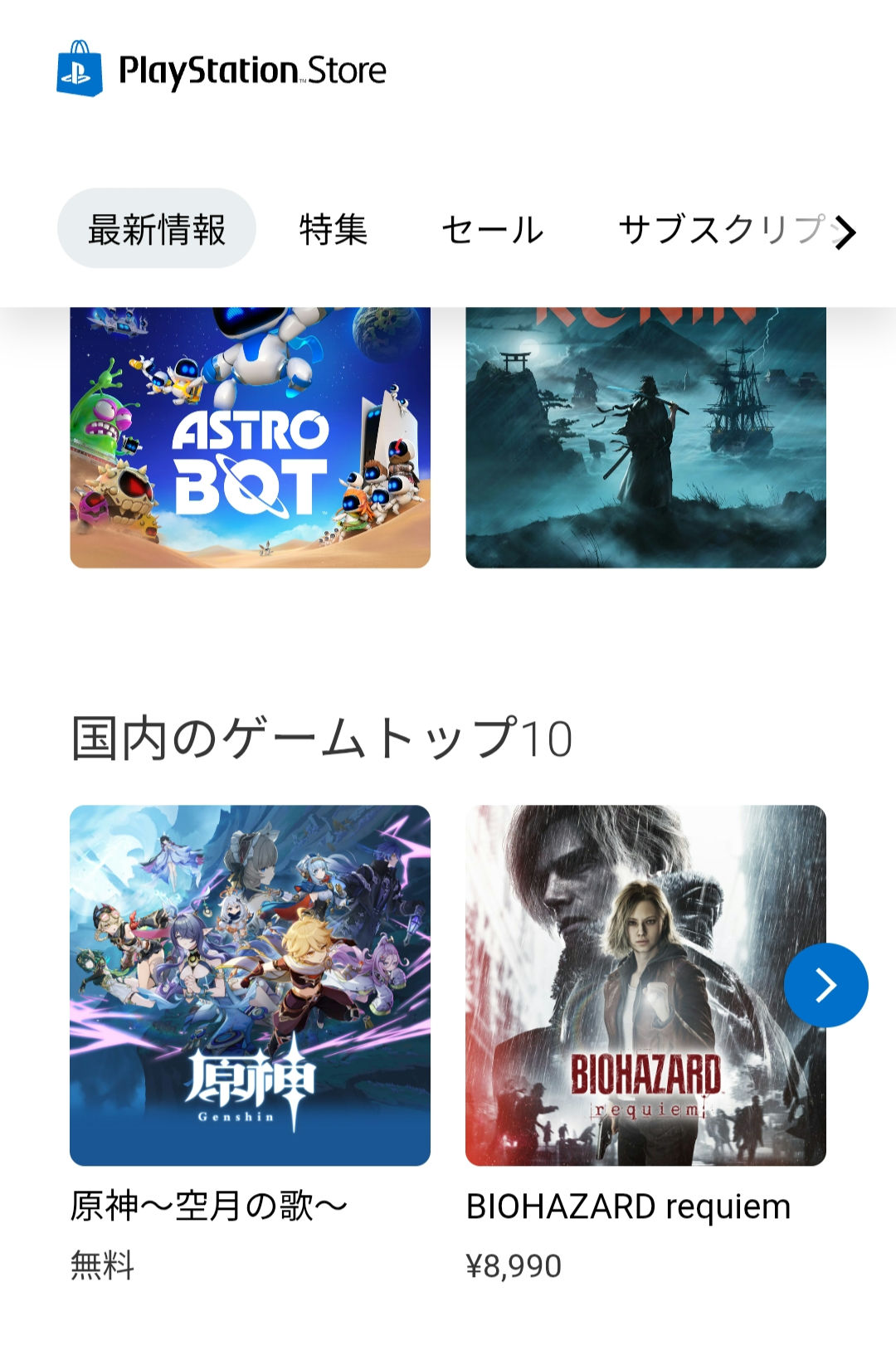Open the PlayStation Store home logo
The height and width of the screenshot is (1365, 896).
click(x=222, y=70)
